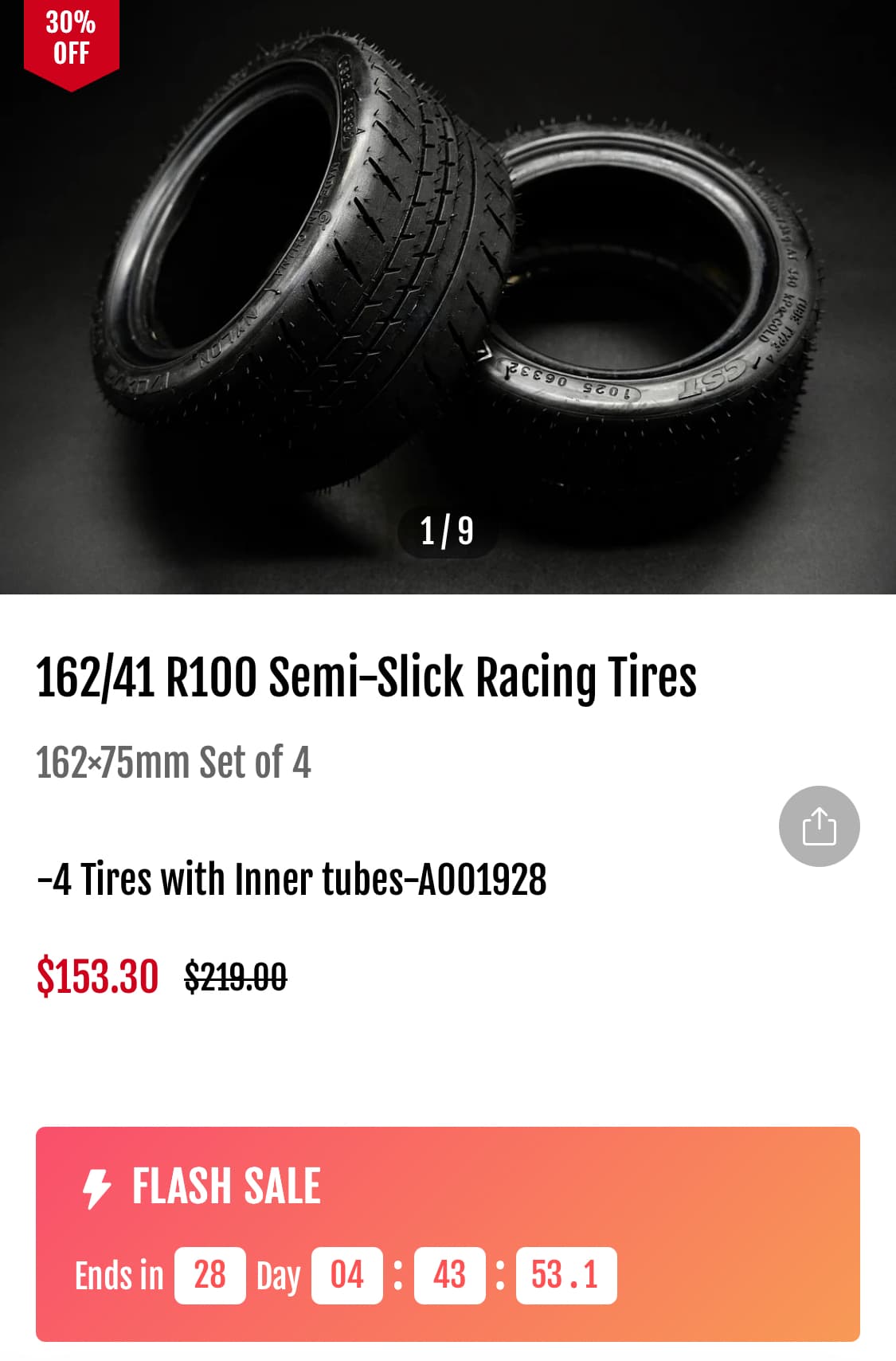Screen dimensions: 896x1361
Task: Share this racing tires product
Action: pos(819,826)
